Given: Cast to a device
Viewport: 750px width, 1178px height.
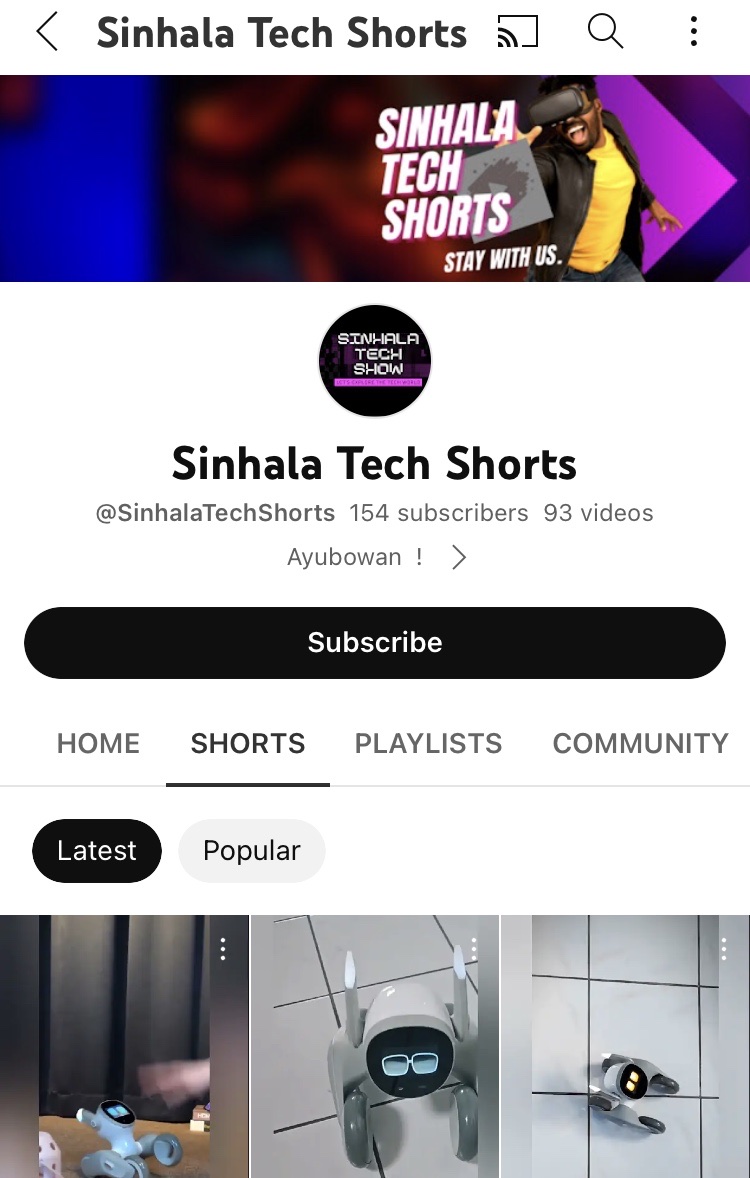Looking at the screenshot, I should pos(517,33).
